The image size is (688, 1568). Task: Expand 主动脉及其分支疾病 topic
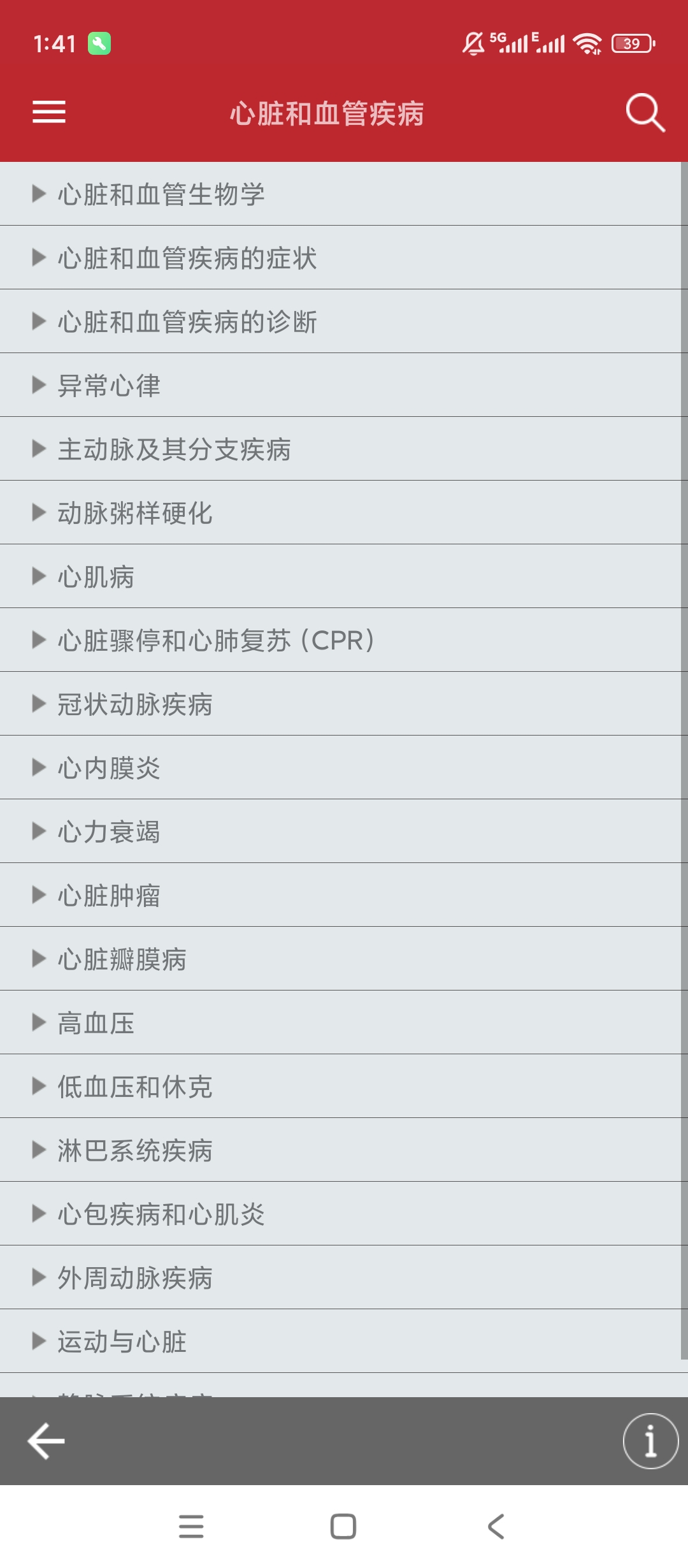pyautogui.click(x=174, y=449)
